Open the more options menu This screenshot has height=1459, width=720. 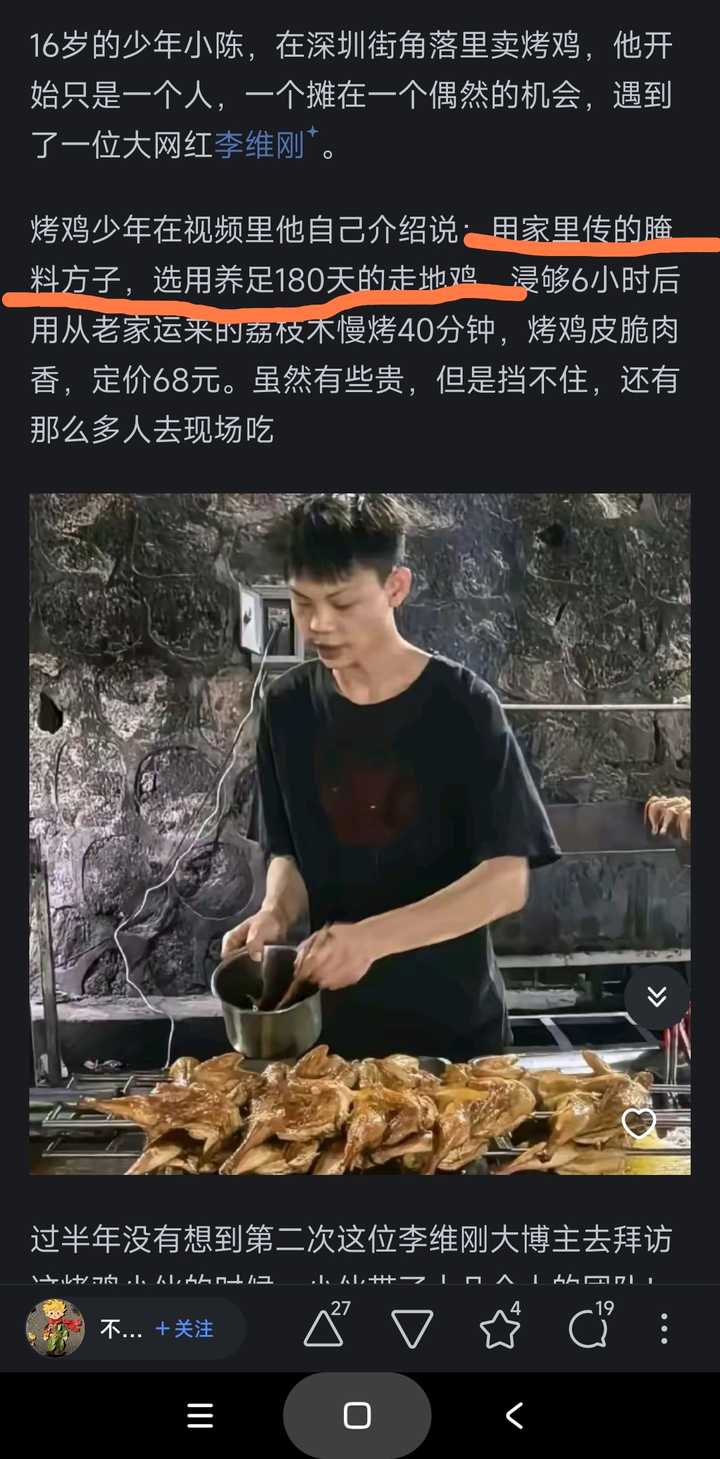pyautogui.click(x=664, y=1329)
